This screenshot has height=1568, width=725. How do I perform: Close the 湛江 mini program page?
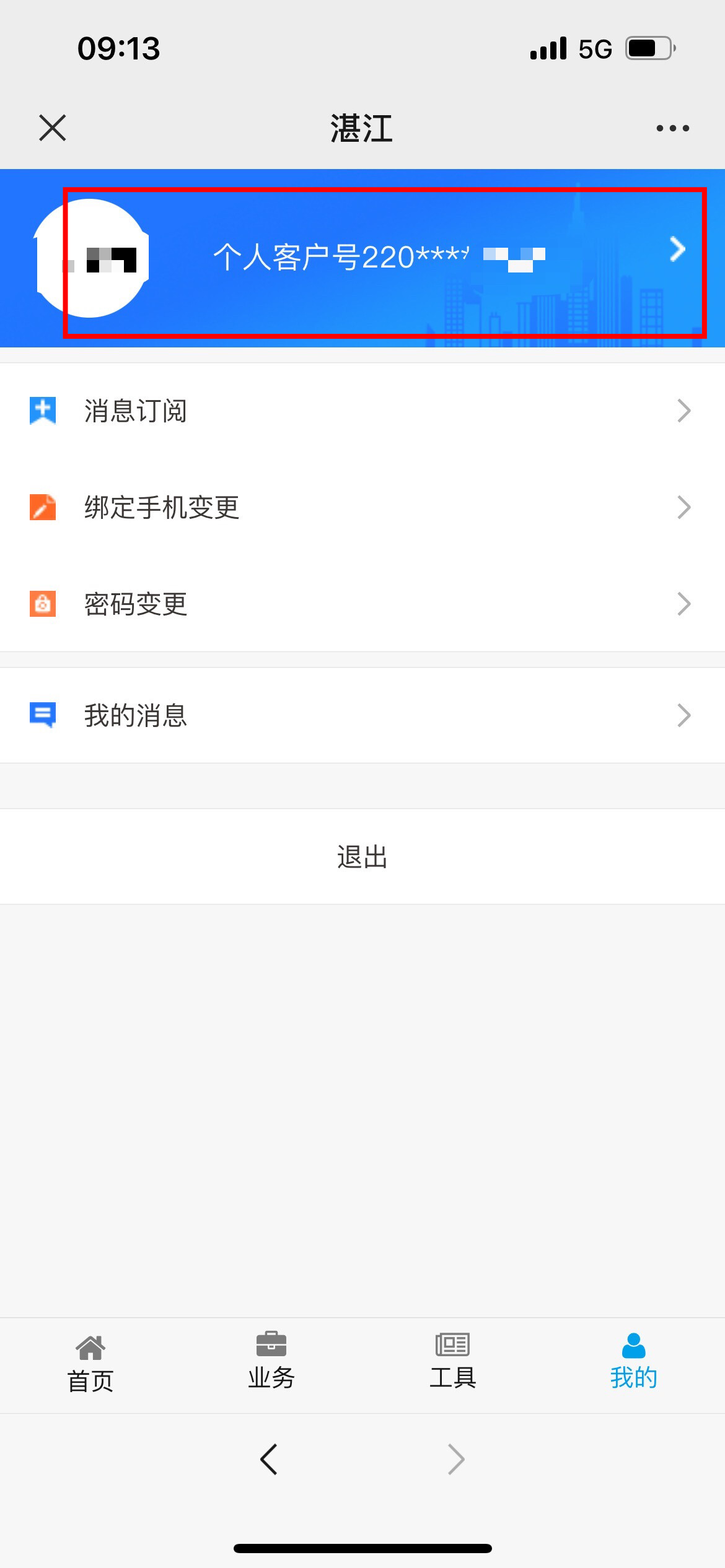(x=53, y=128)
